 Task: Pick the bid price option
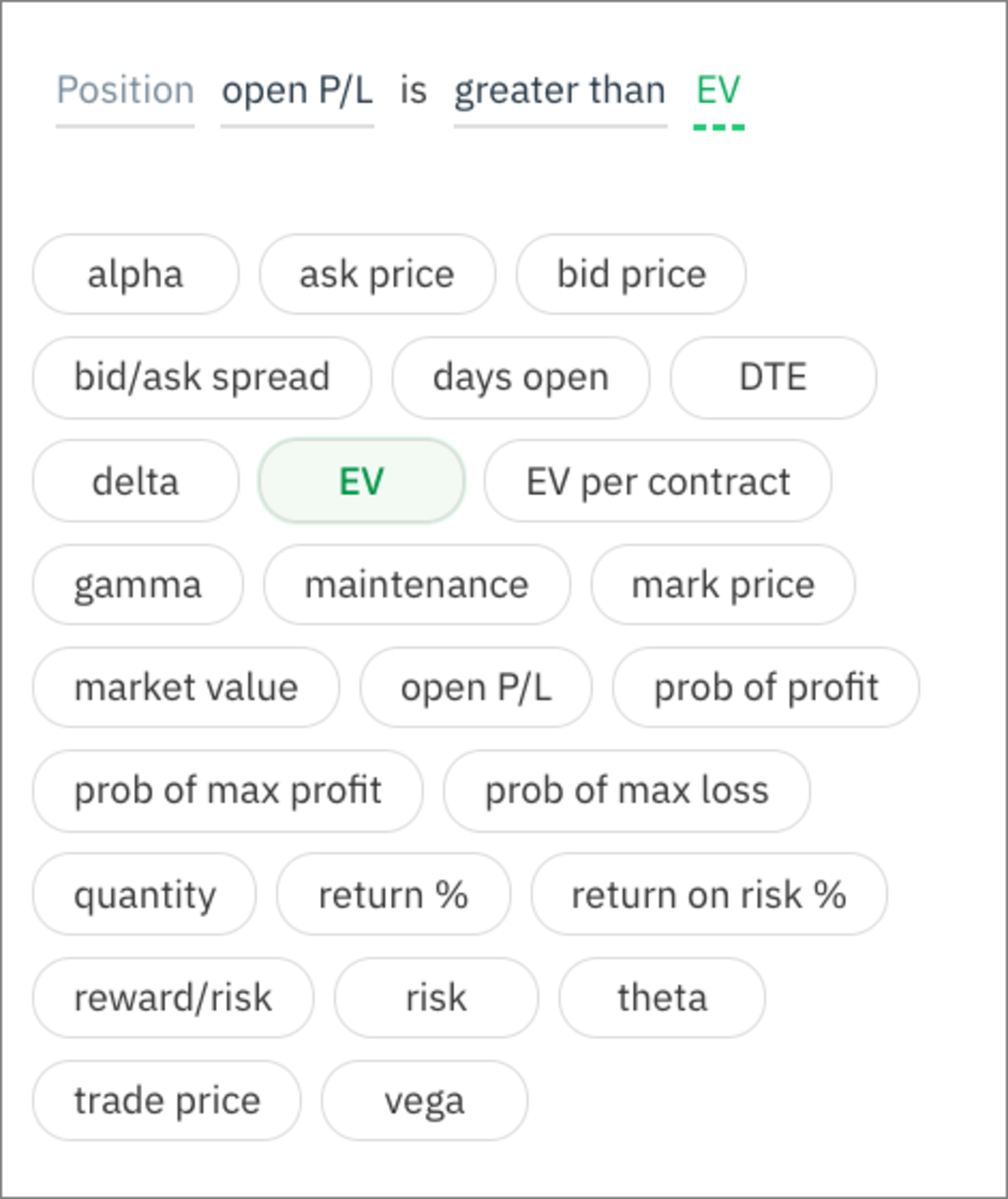tap(631, 274)
